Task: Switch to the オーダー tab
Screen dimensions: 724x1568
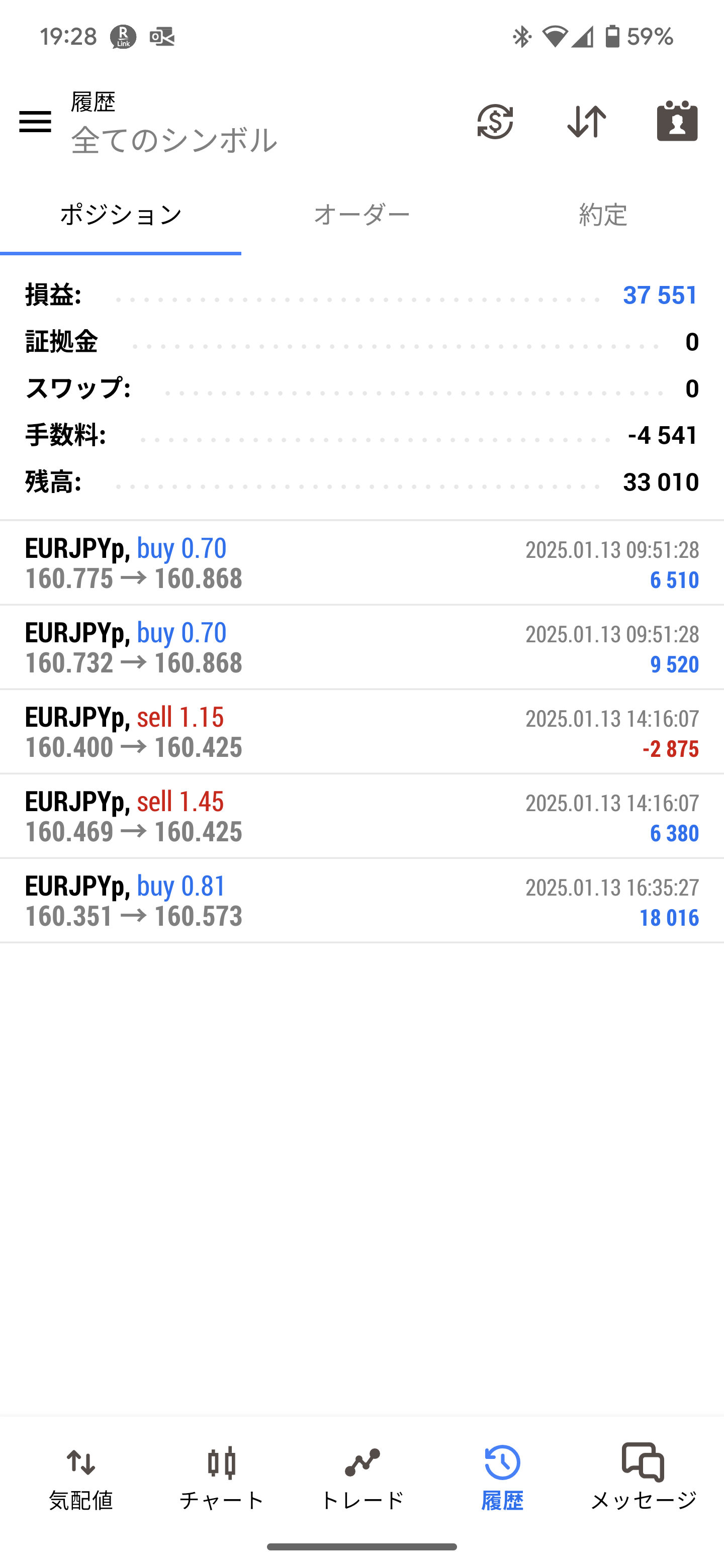Action: pos(361,215)
